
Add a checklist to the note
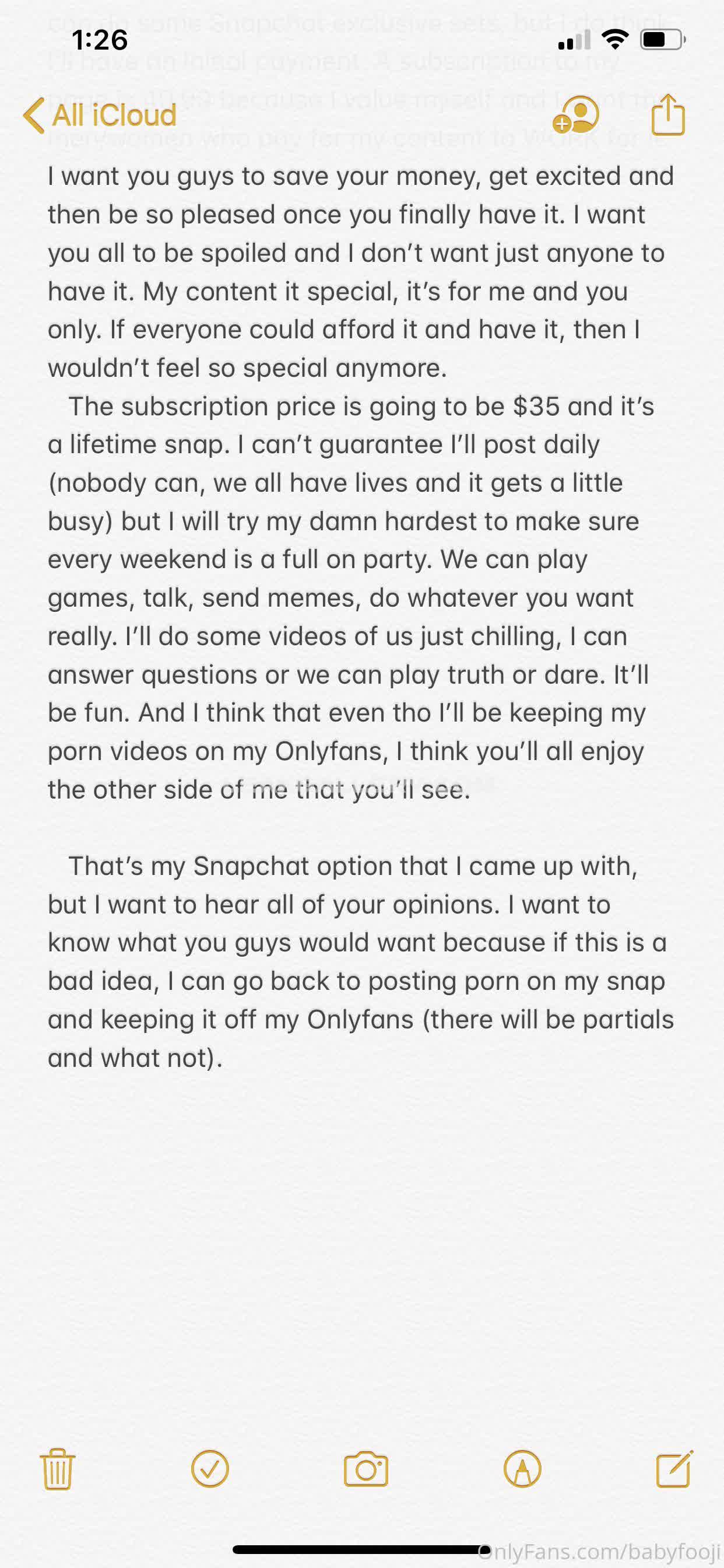[x=210, y=1469]
